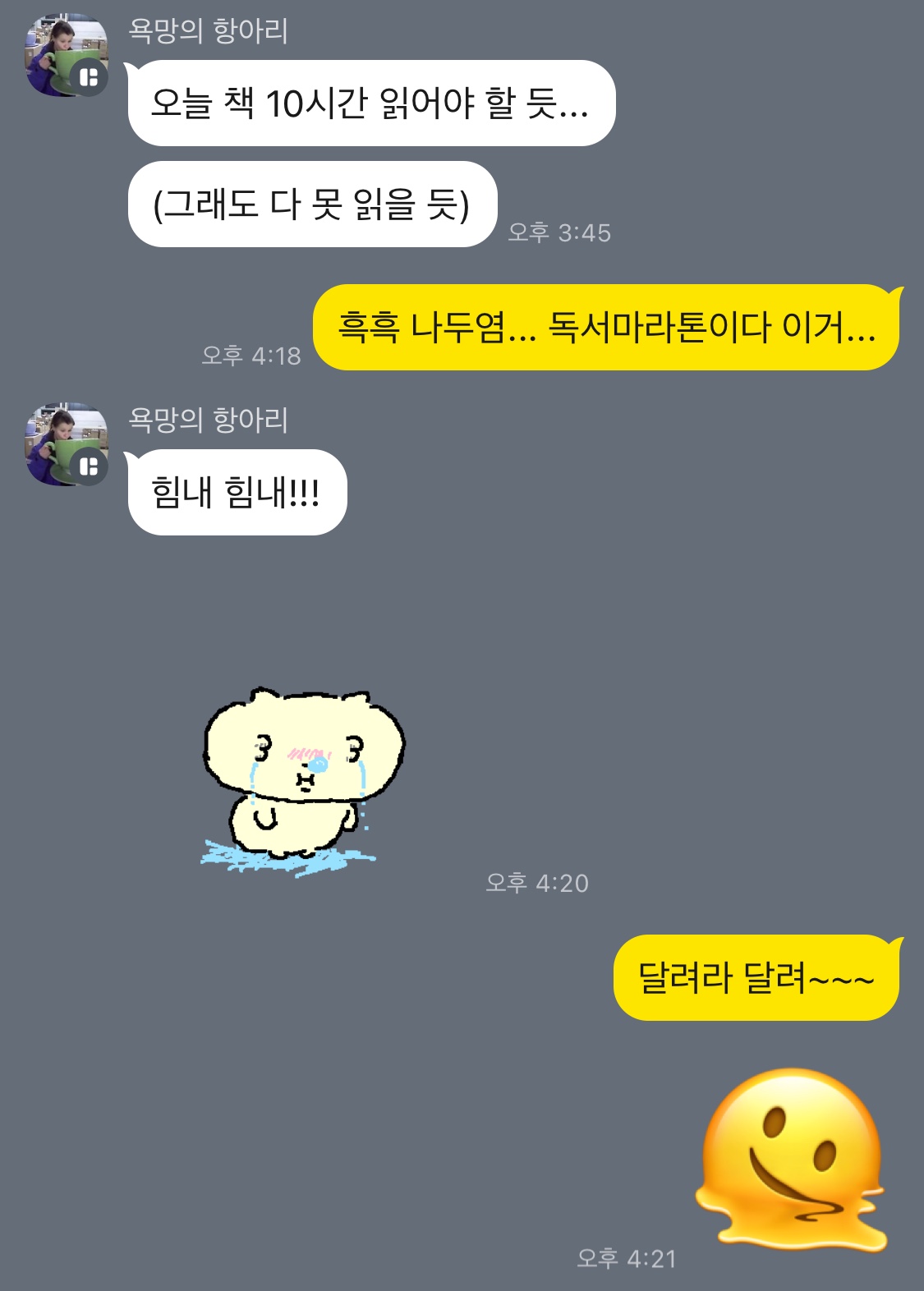Tap 욕망의 항아리's avatar next to 힘내 힘내!!!
924x1291 pixels.
click(67, 444)
